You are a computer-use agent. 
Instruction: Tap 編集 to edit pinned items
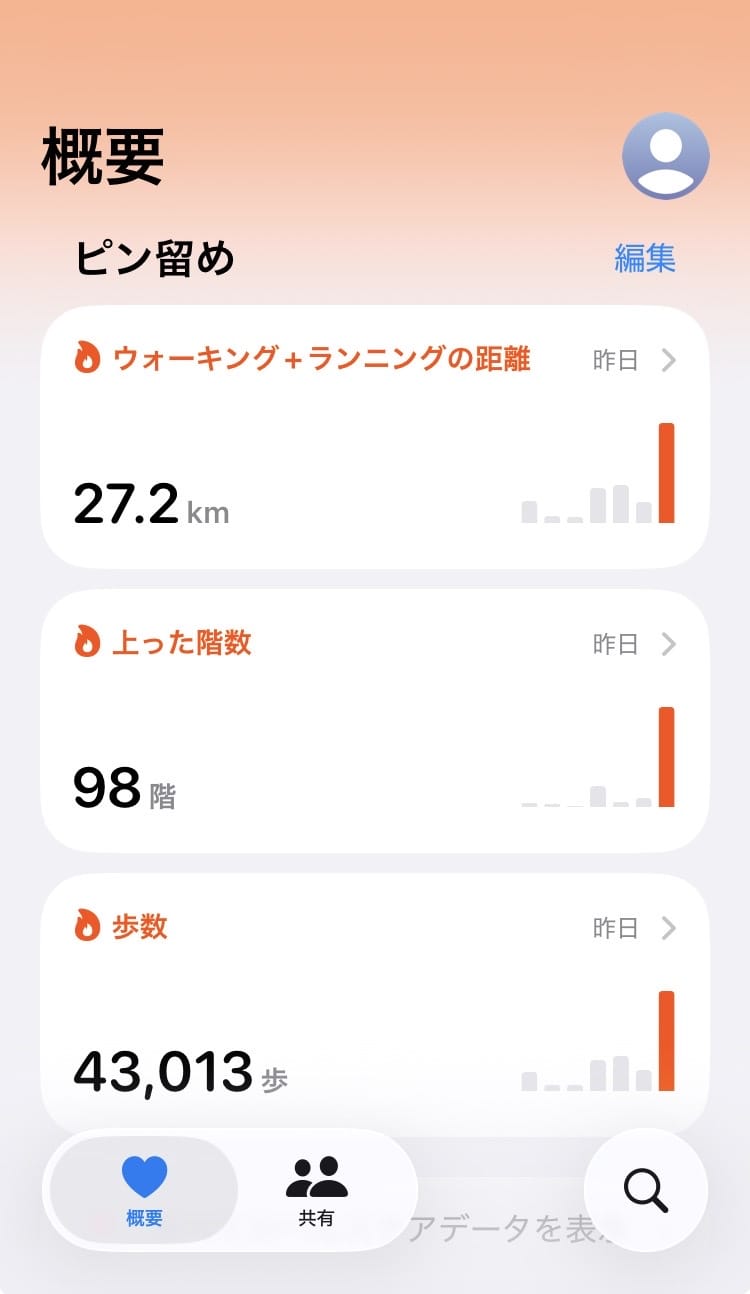(644, 258)
